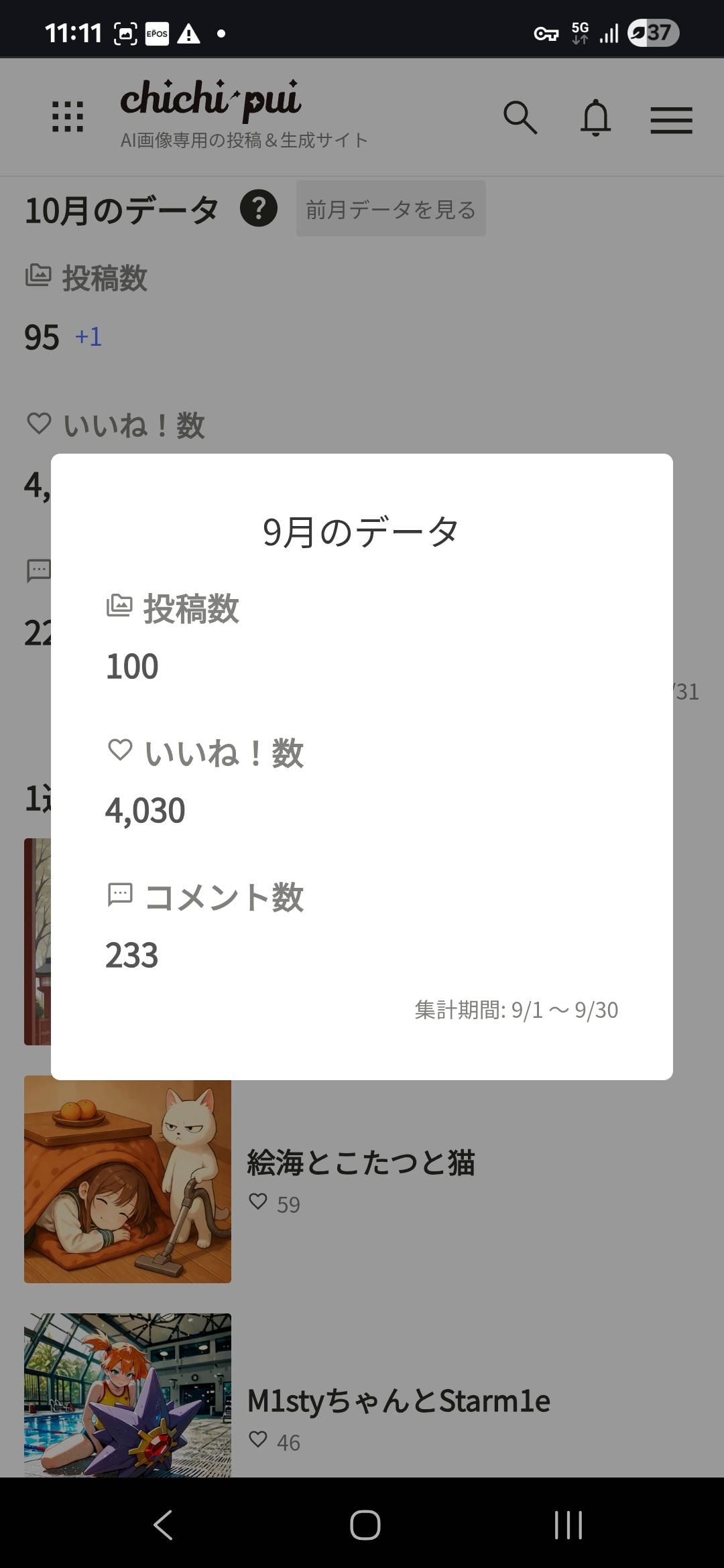Open the notifications bell

pyautogui.click(x=595, y=118)
